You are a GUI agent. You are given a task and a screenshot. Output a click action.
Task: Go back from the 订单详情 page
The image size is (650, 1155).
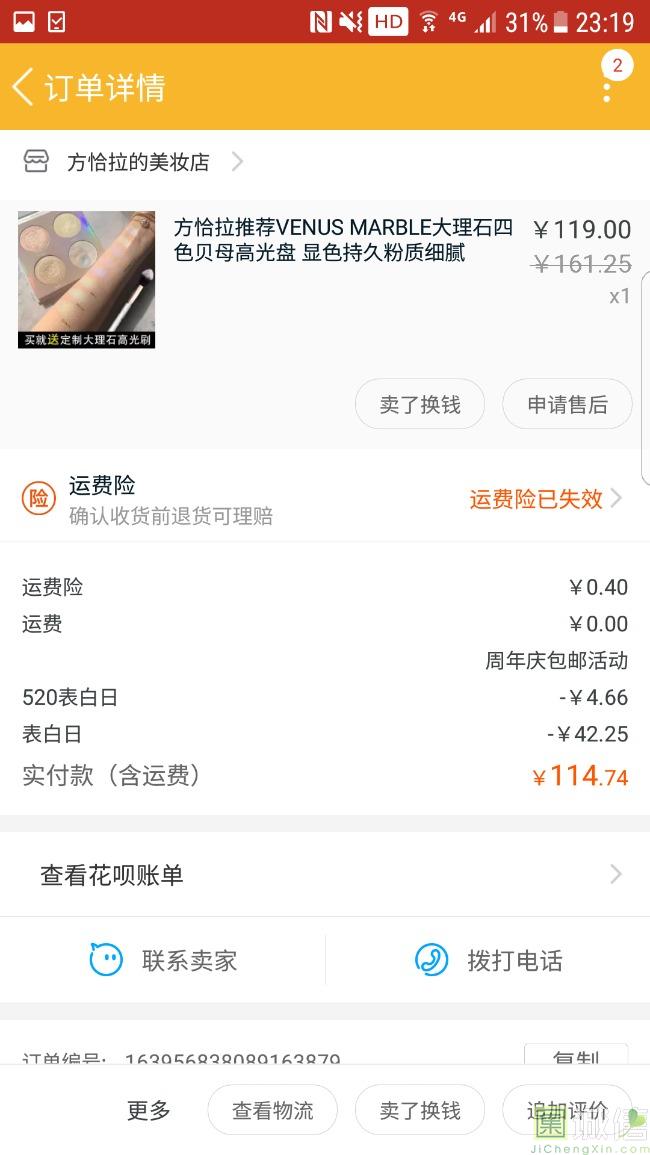[24, 87]
